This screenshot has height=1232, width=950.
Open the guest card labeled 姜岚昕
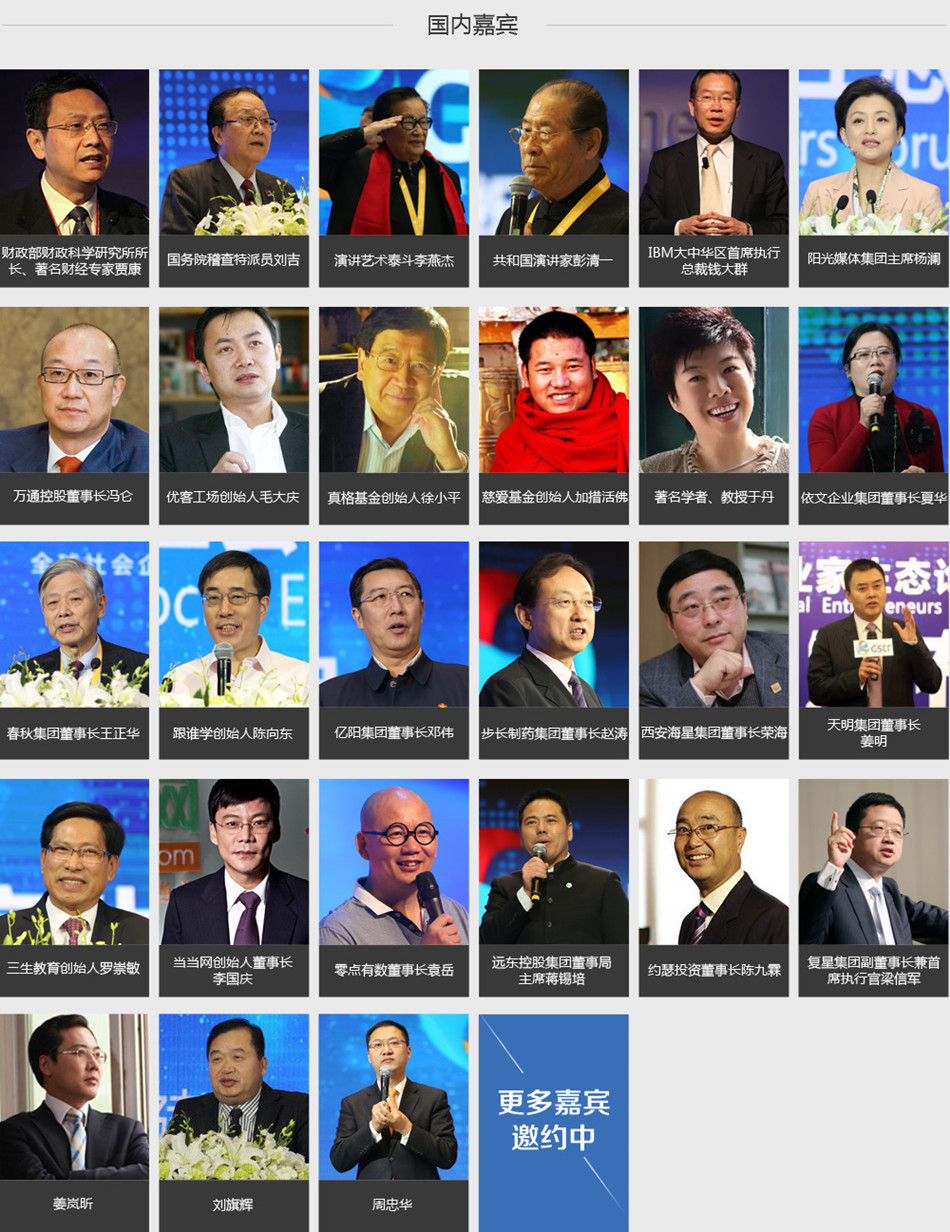[74, 1123]
